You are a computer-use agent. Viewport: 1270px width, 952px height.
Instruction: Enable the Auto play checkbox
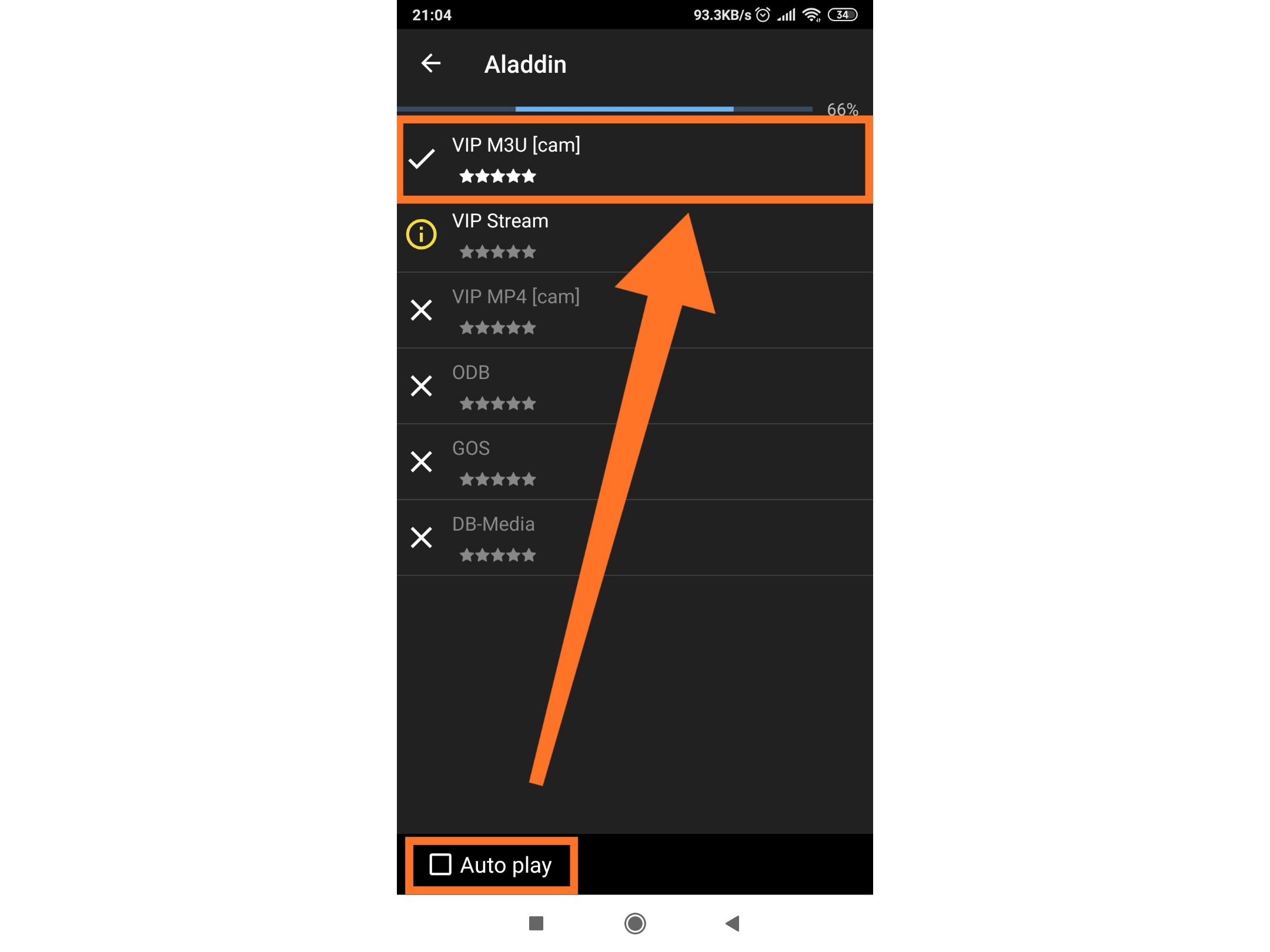[x=440, y=864]
